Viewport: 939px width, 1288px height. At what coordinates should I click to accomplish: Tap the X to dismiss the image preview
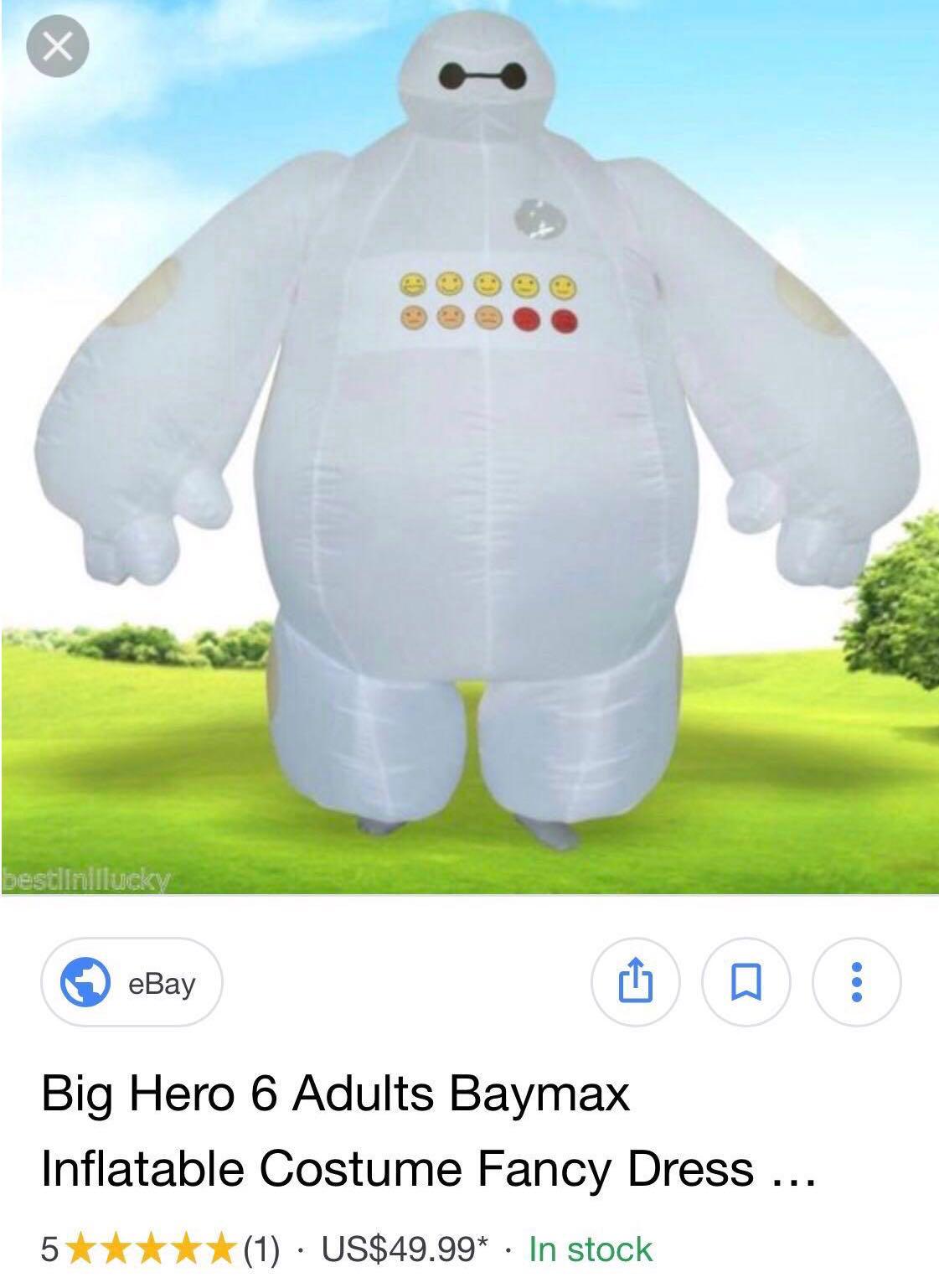[x=57, y=45]
